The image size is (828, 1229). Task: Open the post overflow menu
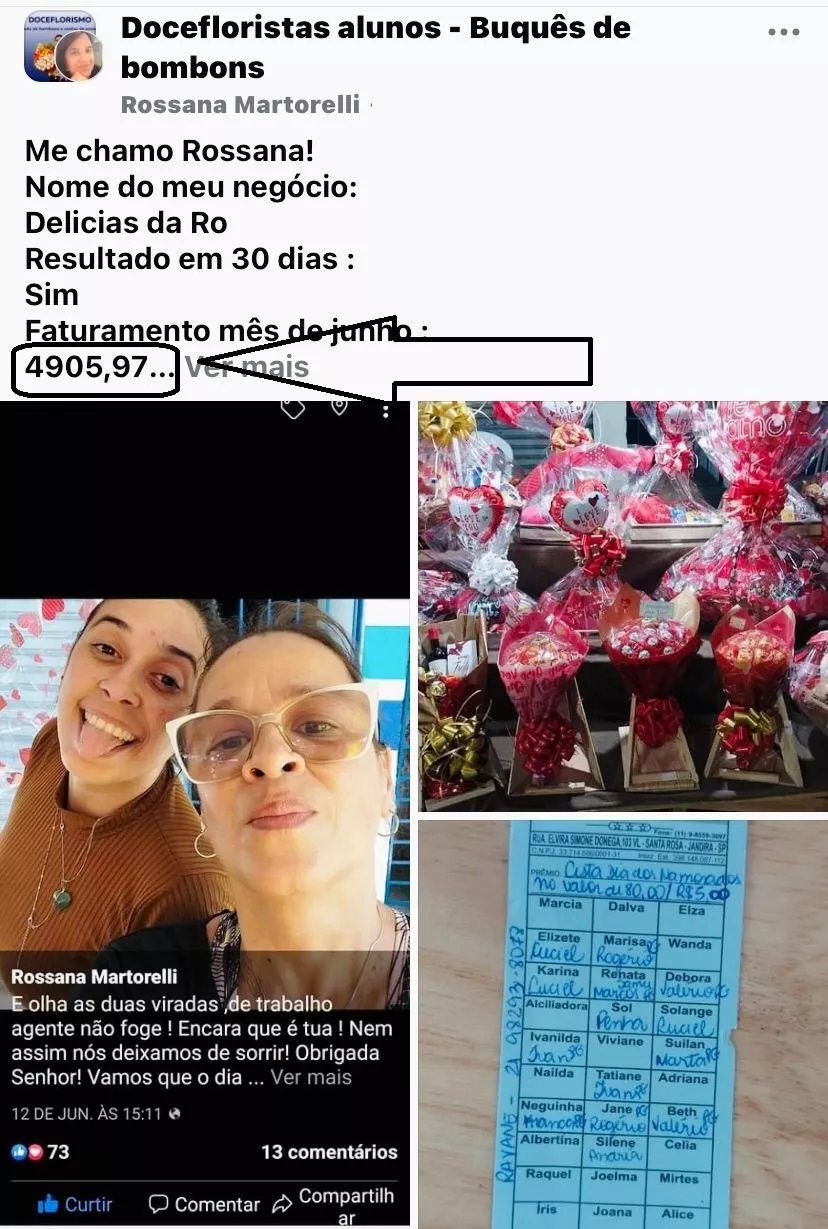tap(783, 32)
